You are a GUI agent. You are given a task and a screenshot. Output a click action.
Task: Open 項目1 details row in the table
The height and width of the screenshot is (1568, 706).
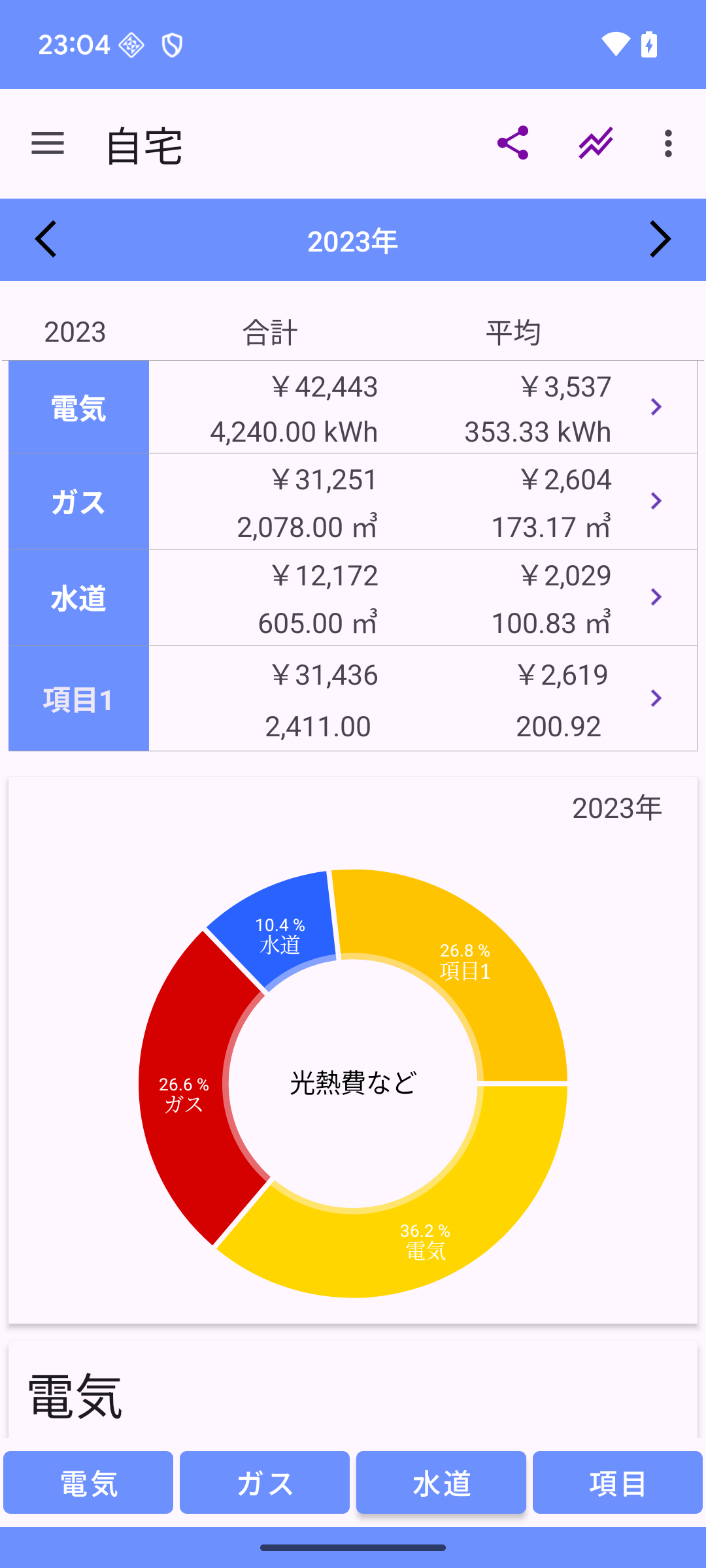656,698
